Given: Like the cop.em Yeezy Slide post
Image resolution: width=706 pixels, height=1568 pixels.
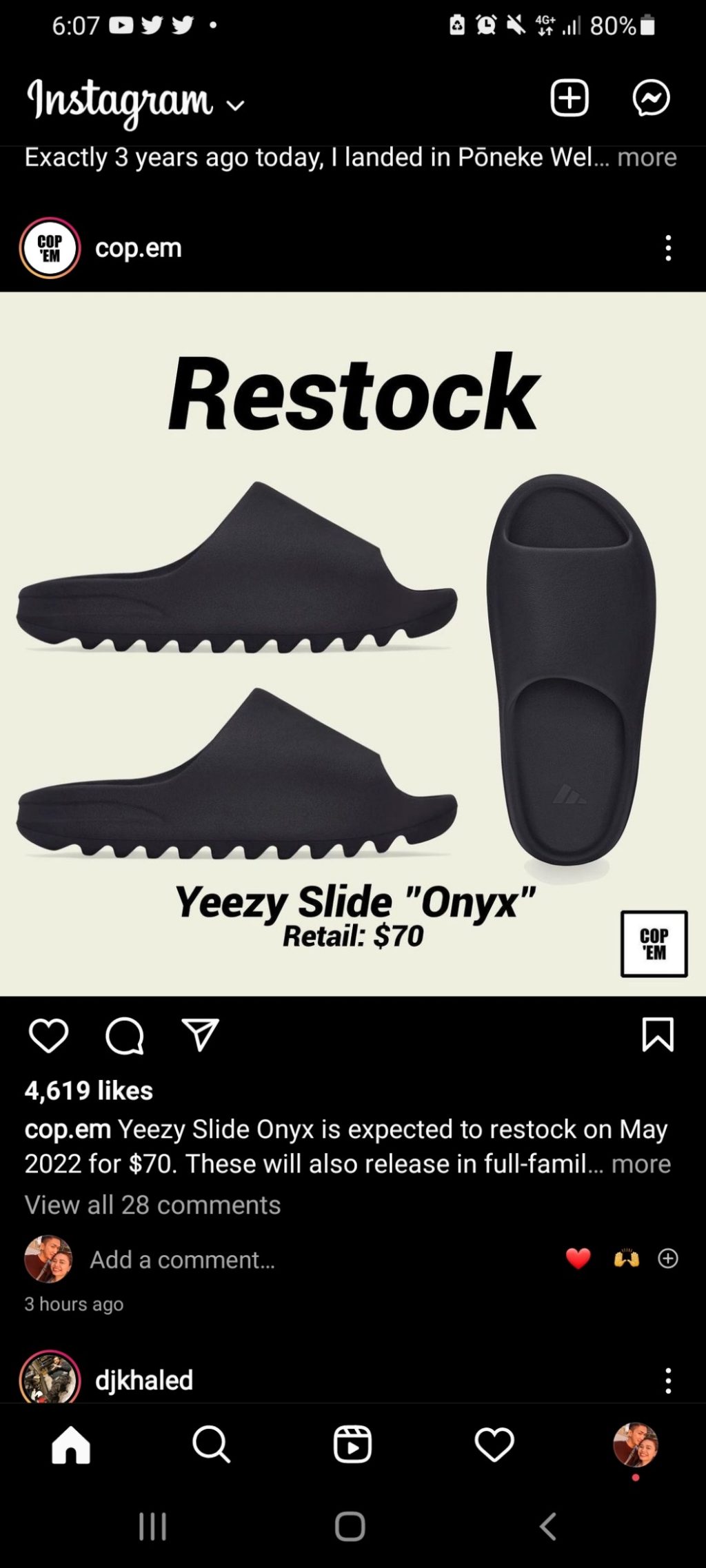Looking at the screenshot, I should (48, 1035).
